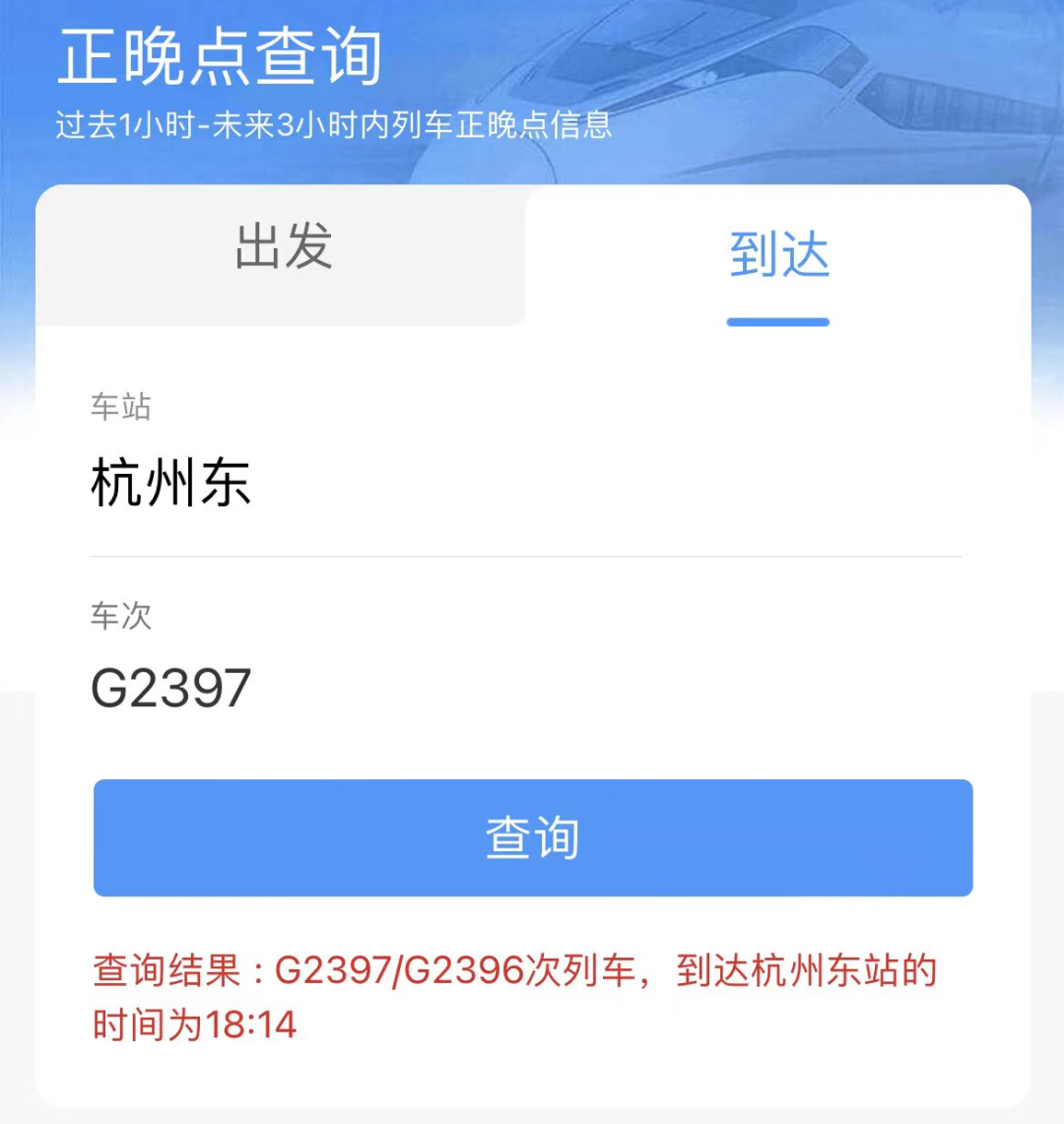
Task: Tap the blue 查询 button
Action: tap(533, 838)
